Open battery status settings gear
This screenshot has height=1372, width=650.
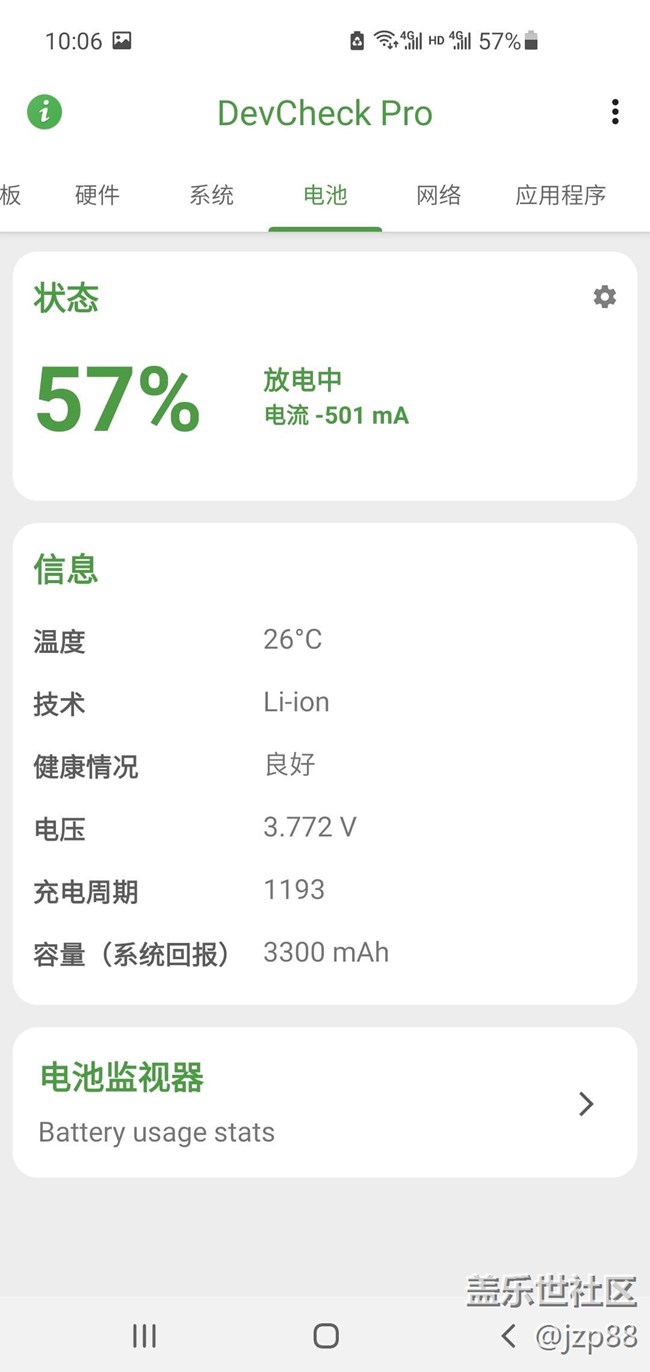coord(604,297)
